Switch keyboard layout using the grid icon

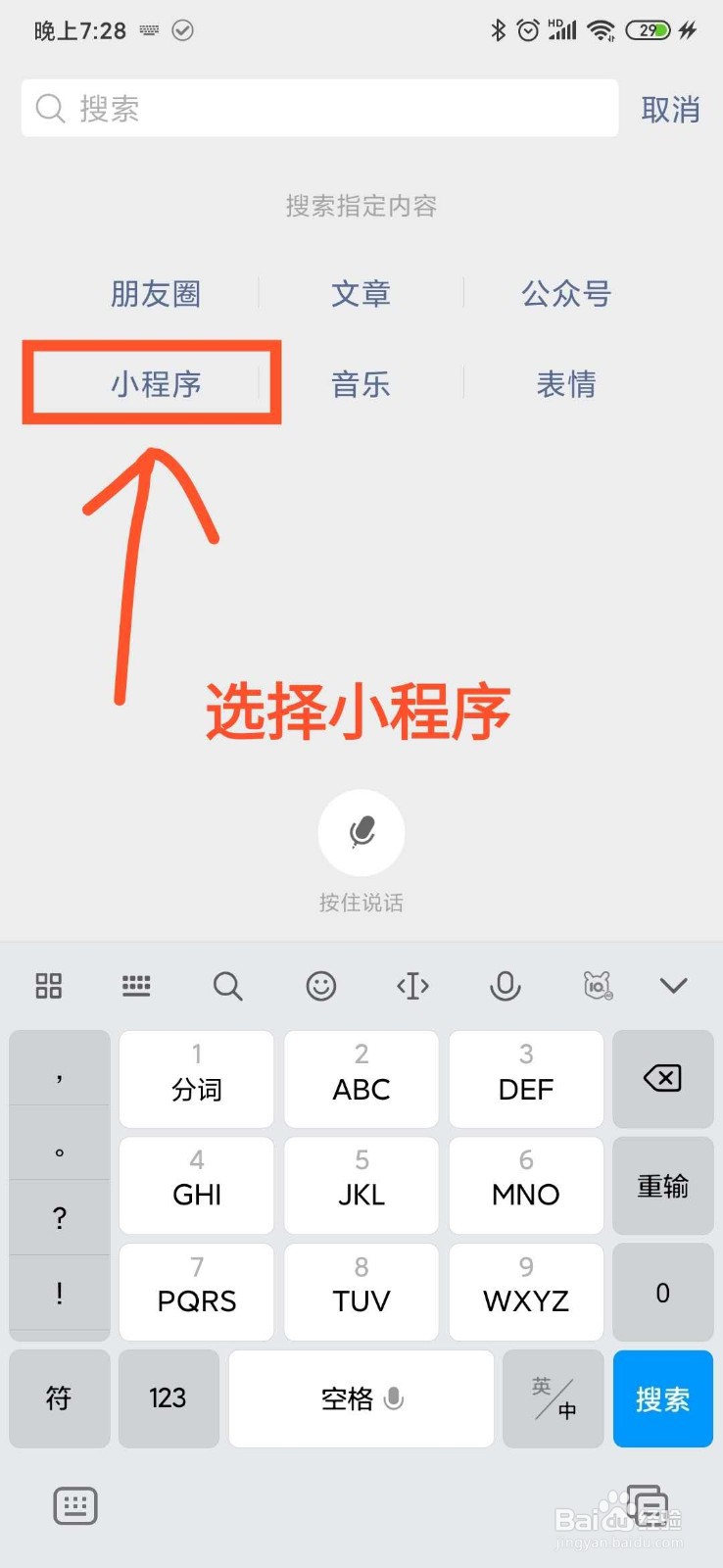[48, 986]
